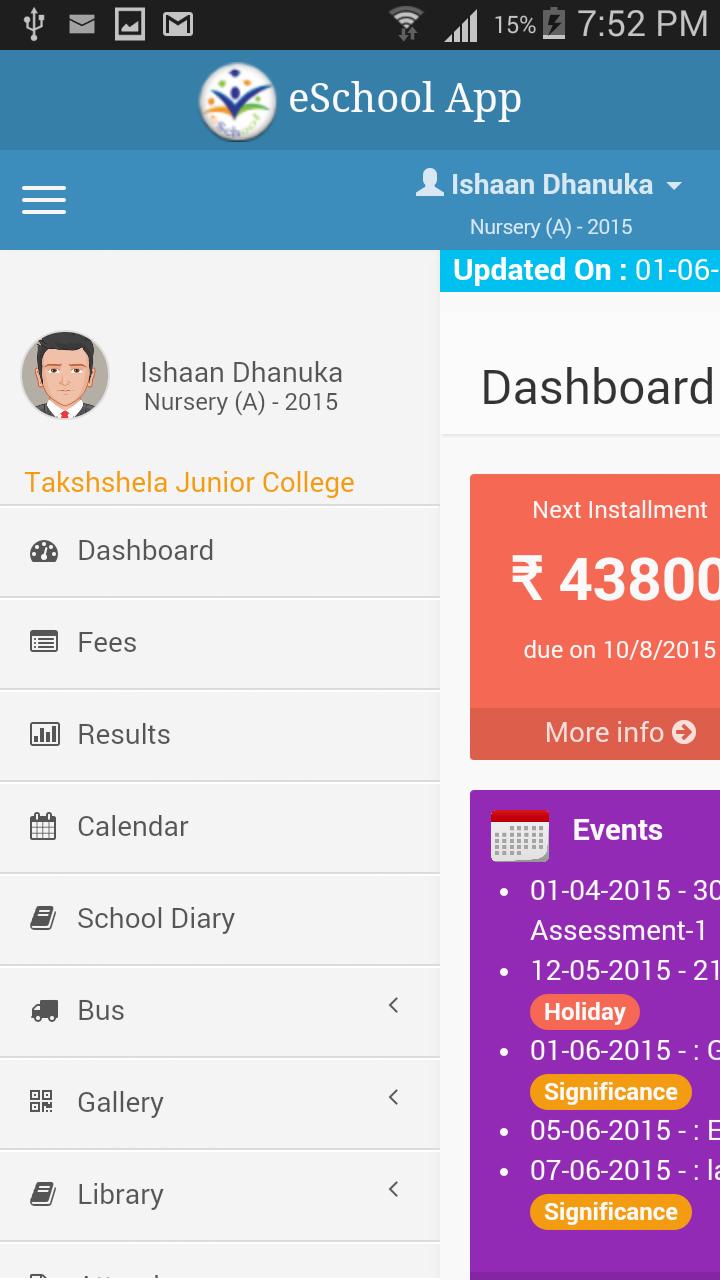Tap More info on Next Installment card
Screen dimensions: 720x1280
tap(618, 733)
